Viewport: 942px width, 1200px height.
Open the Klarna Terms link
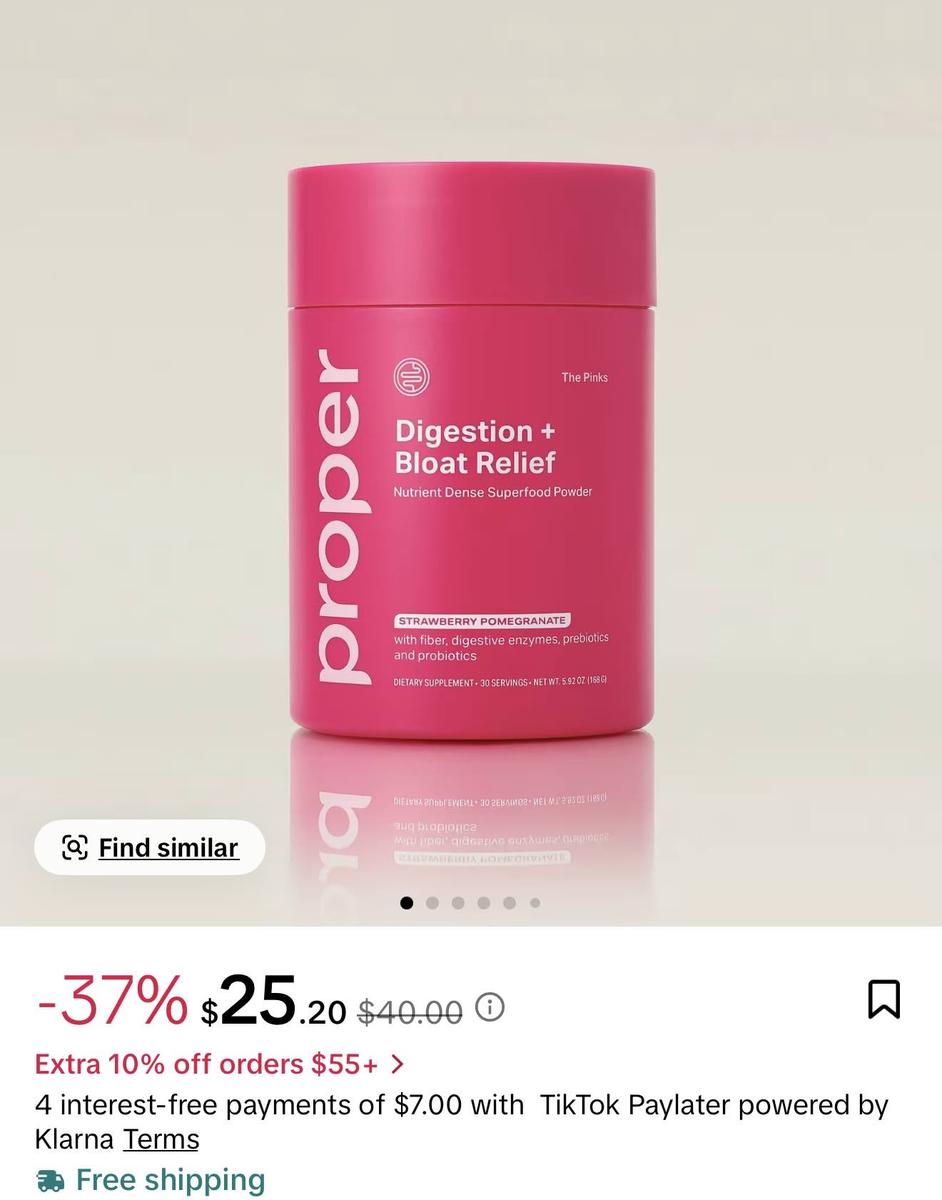pos(161,1139)
